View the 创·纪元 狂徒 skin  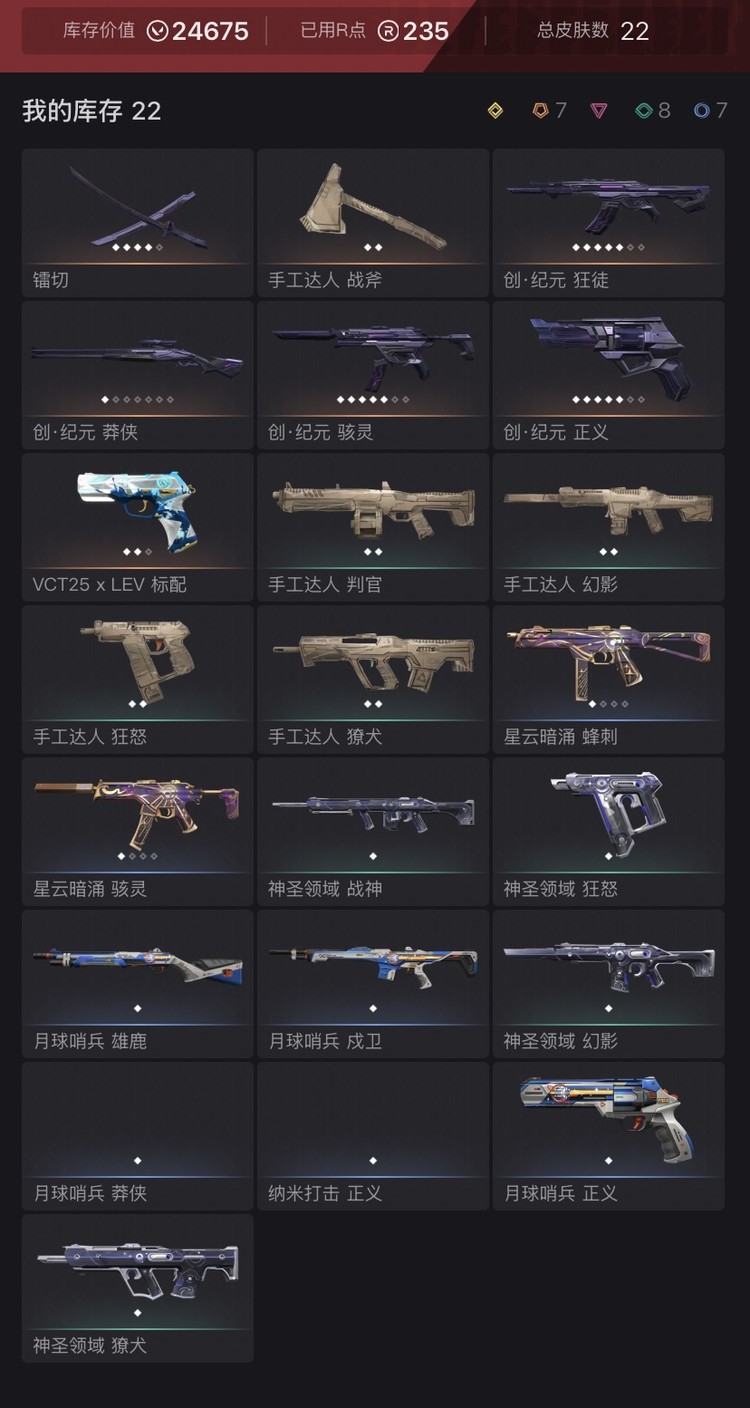tap(608, 222)
